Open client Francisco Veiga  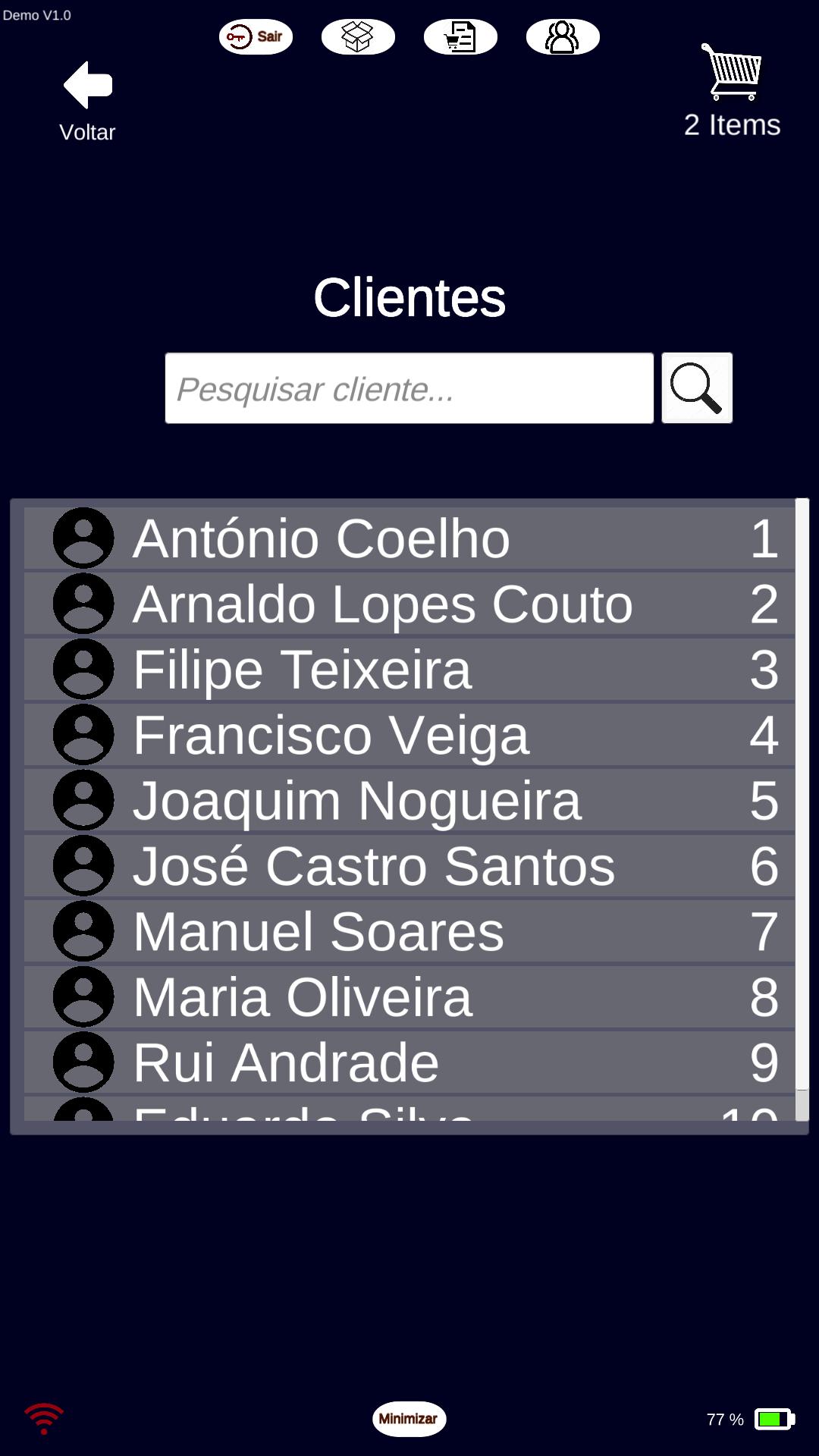409,735
